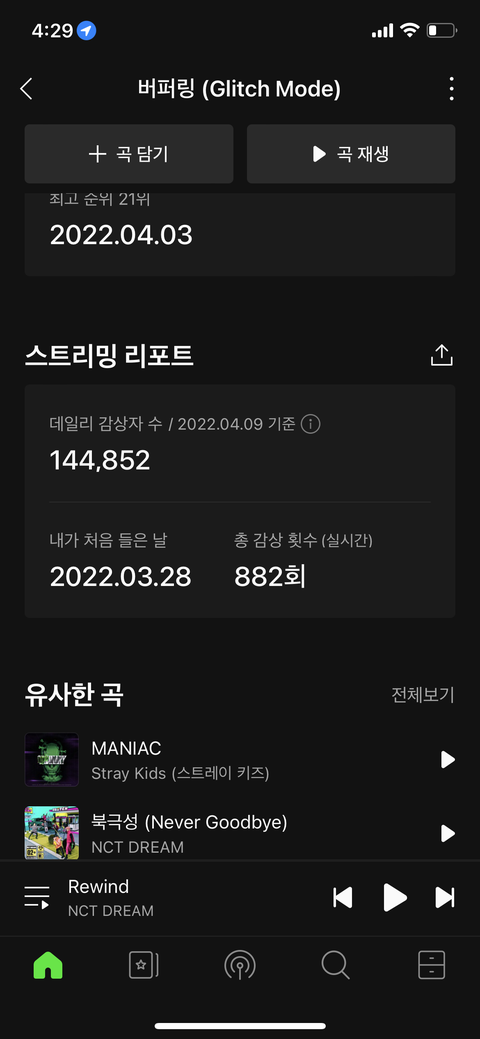Switch to the Search tab
This screenshot has width=480, height=1039.
point(335,965)
